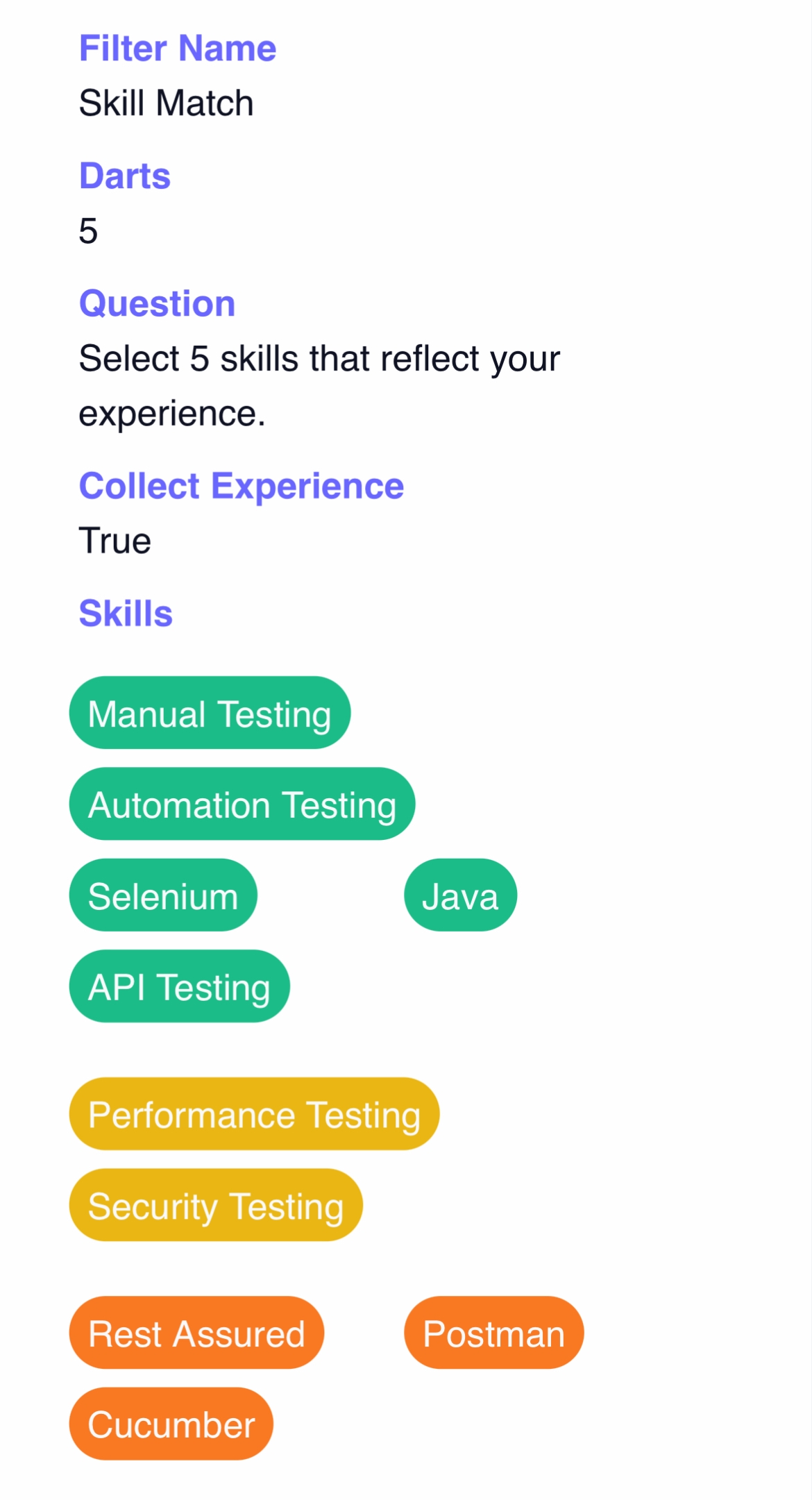Tap the Security Testing skill
Image resolution: width=812 pixels, height=1500 pixels.
click(x=216, y=1205)
